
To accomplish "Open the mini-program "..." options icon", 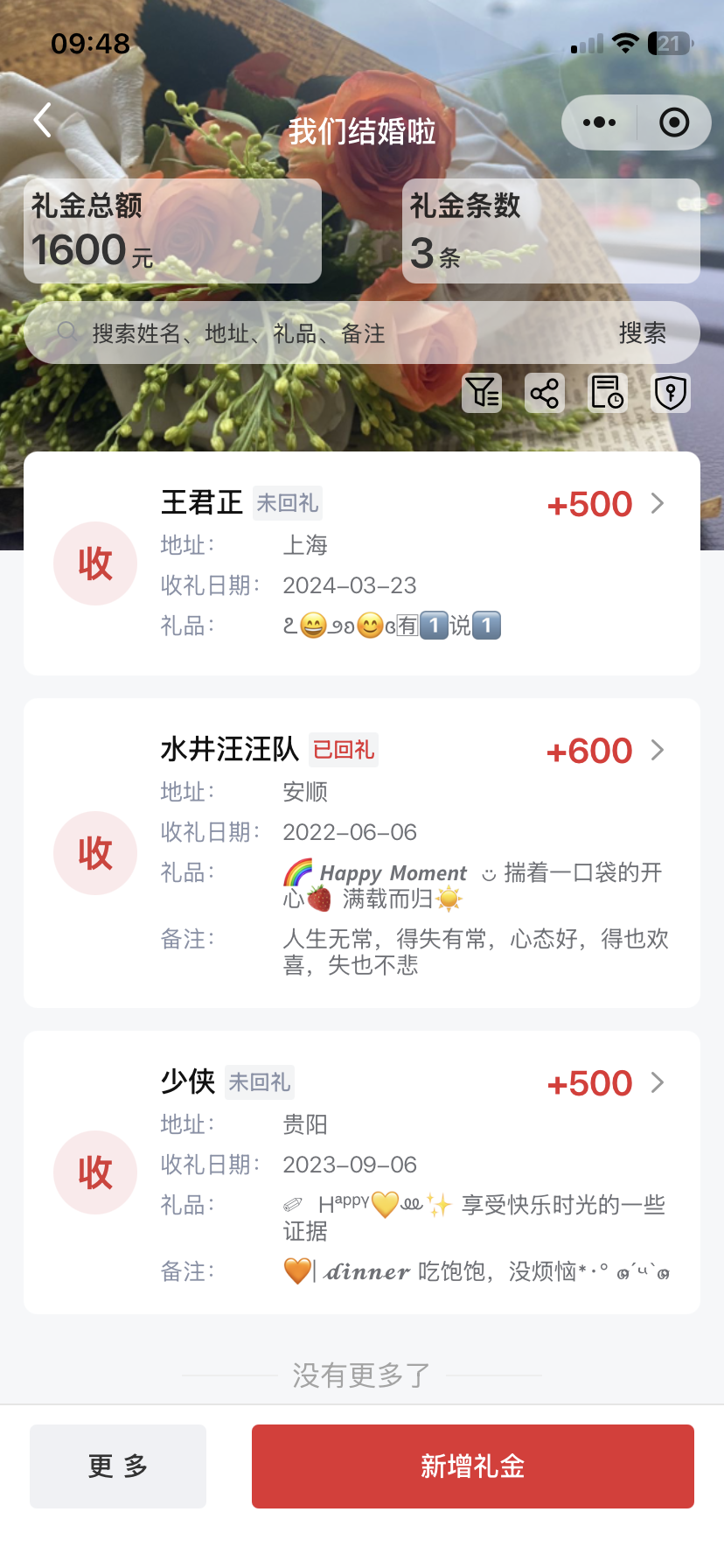I will 598,122.
